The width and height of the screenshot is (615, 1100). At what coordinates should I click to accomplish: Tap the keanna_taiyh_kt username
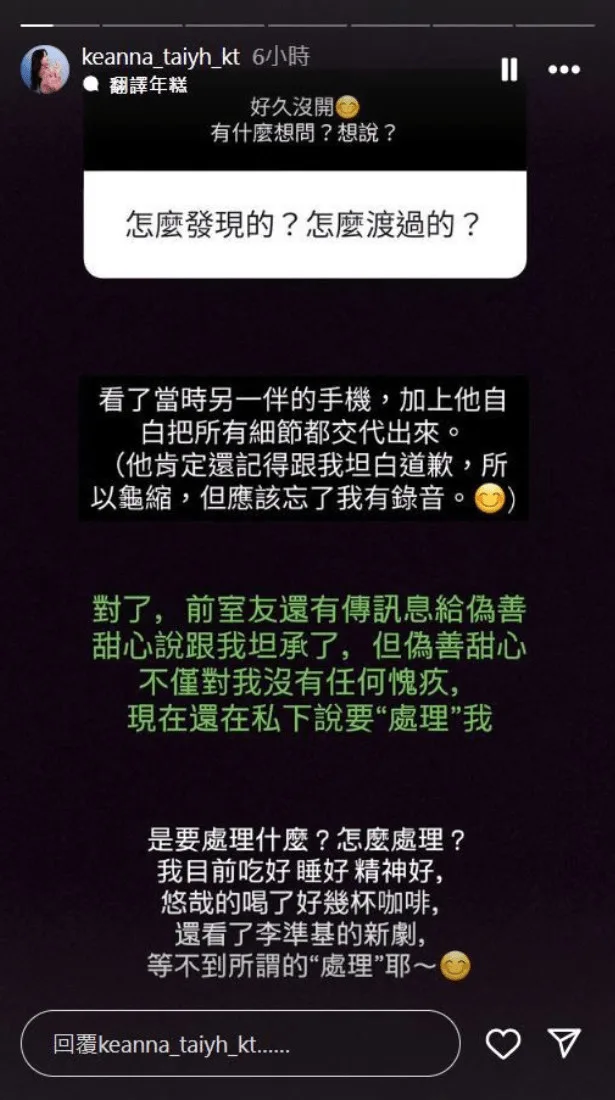click(x=159, y=57)
